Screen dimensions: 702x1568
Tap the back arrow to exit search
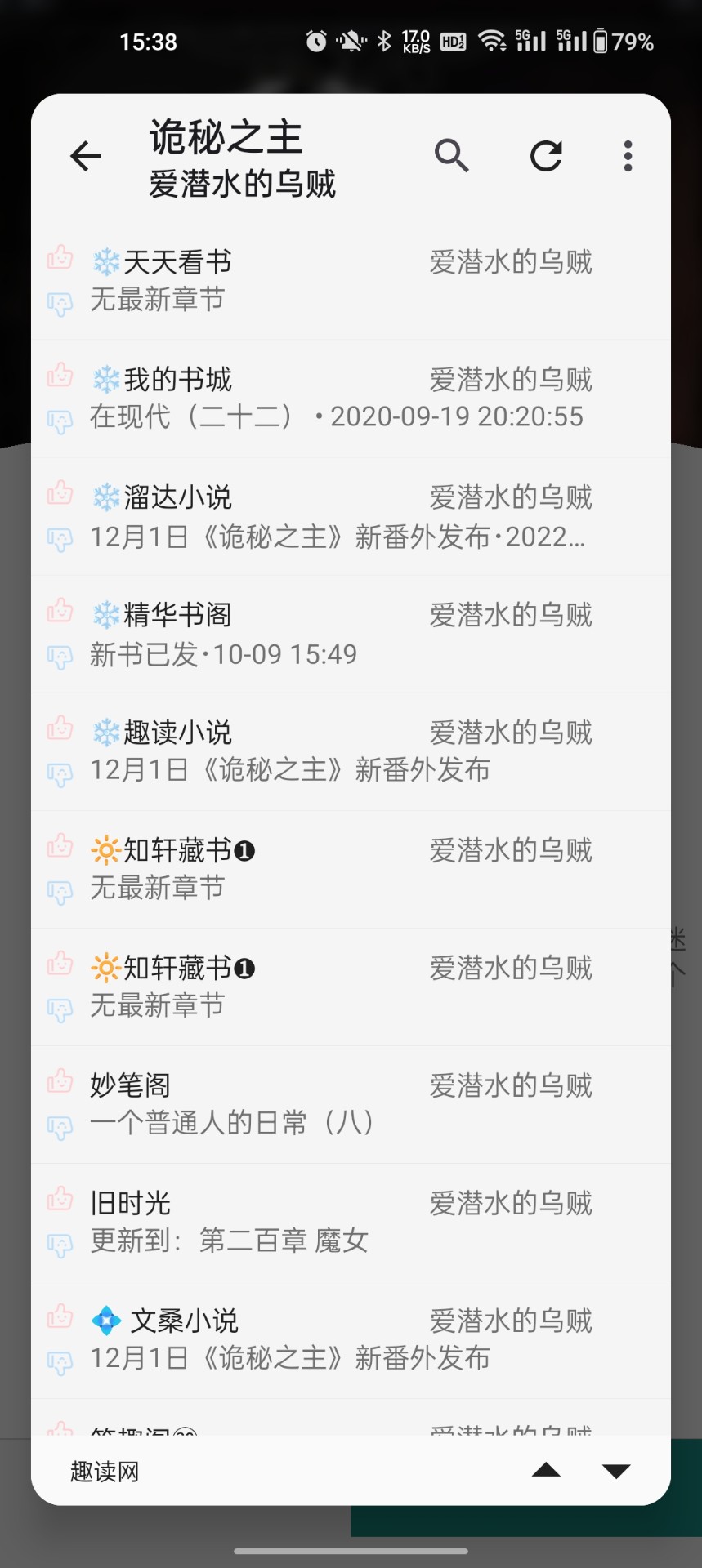click(86, 155)
